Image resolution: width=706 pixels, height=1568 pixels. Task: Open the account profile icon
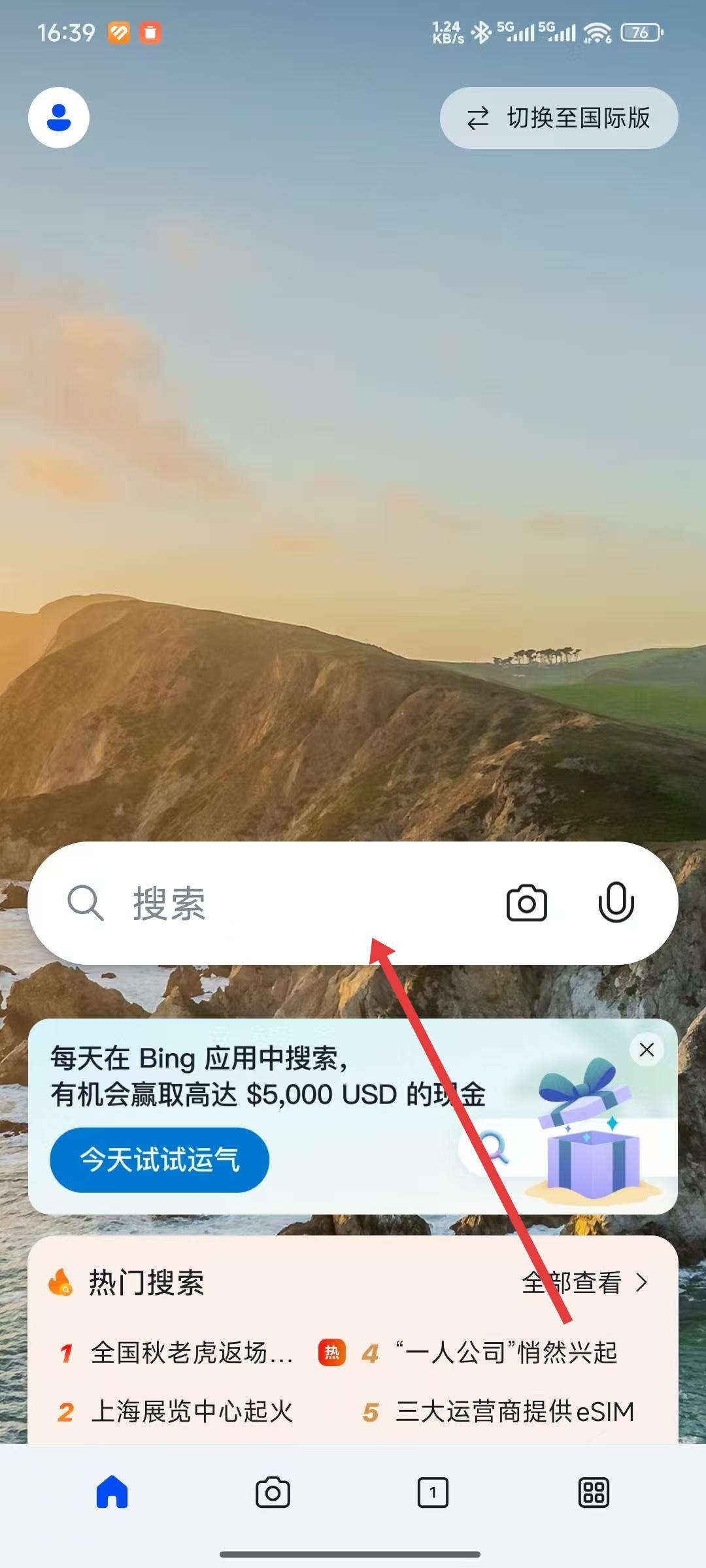click(59, 118)
